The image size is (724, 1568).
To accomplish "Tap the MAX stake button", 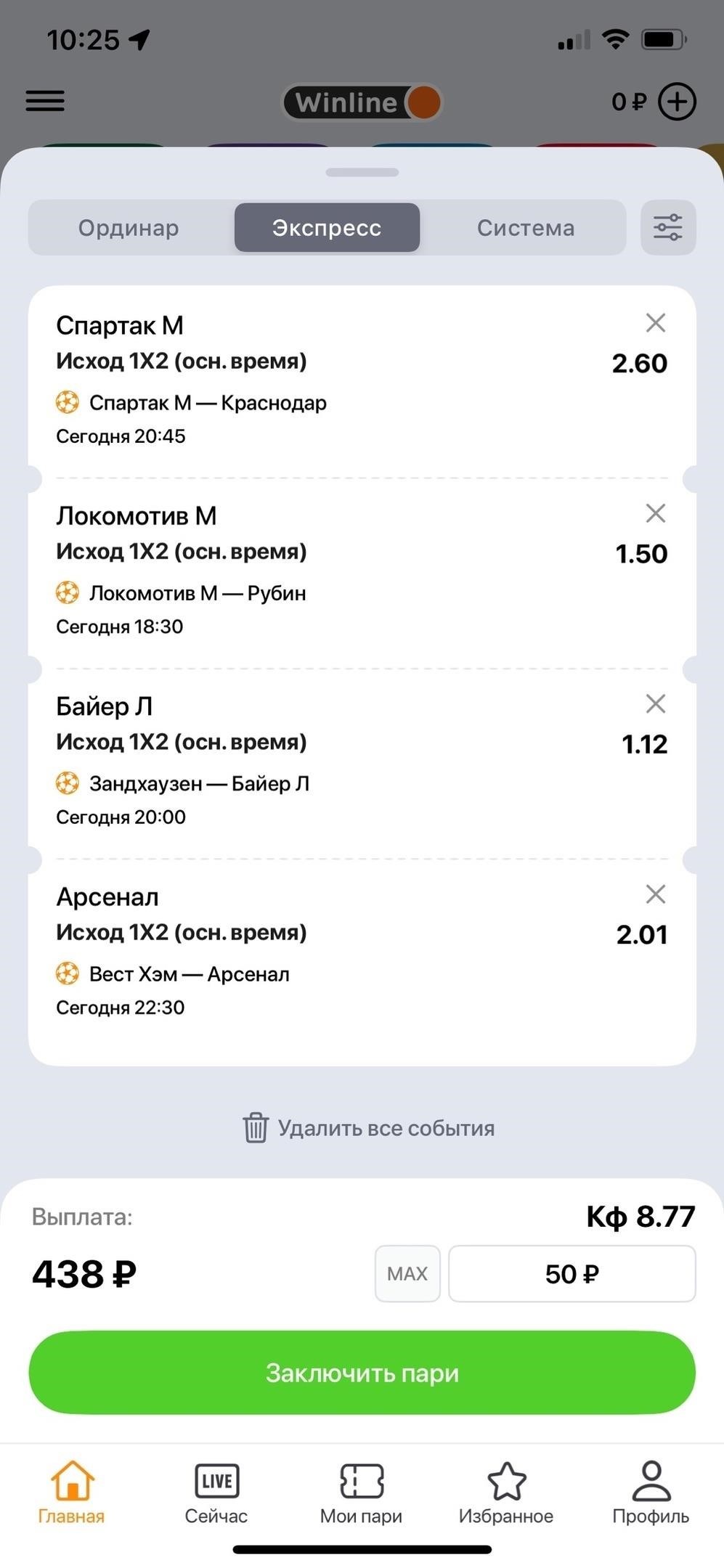I will tap(407, 1273).
